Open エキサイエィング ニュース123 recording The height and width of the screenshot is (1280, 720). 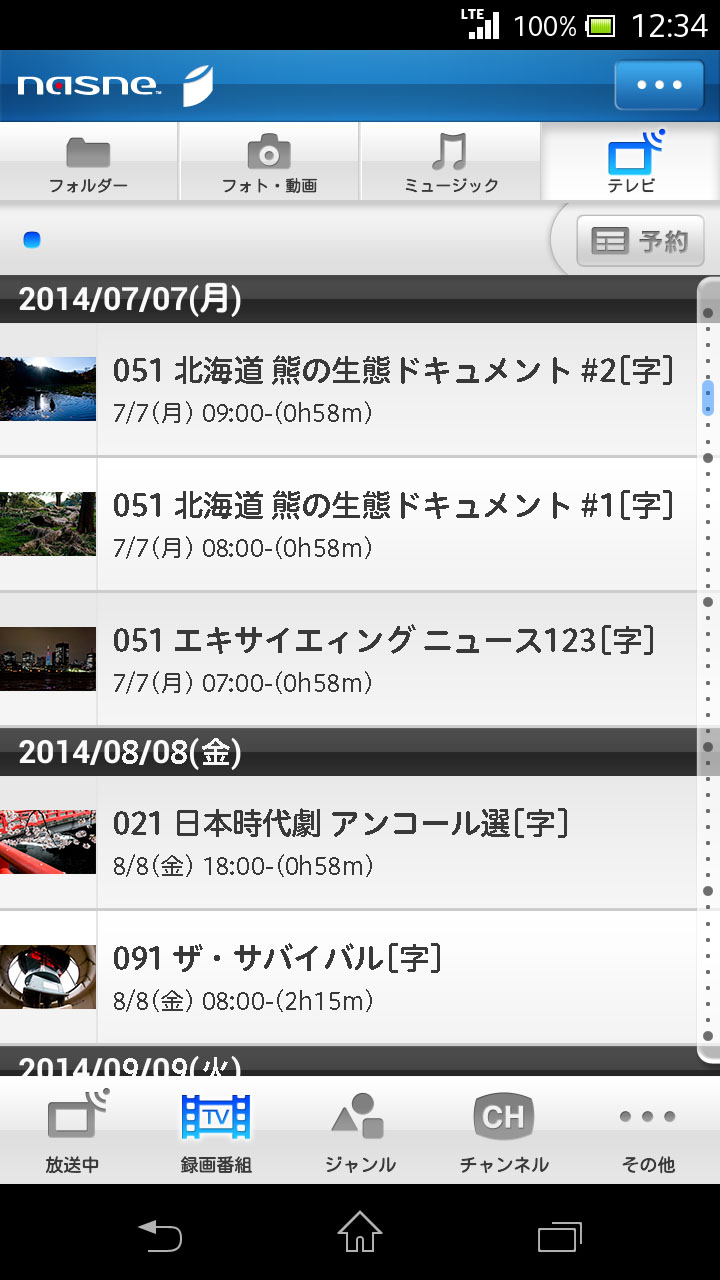[390, 658]
